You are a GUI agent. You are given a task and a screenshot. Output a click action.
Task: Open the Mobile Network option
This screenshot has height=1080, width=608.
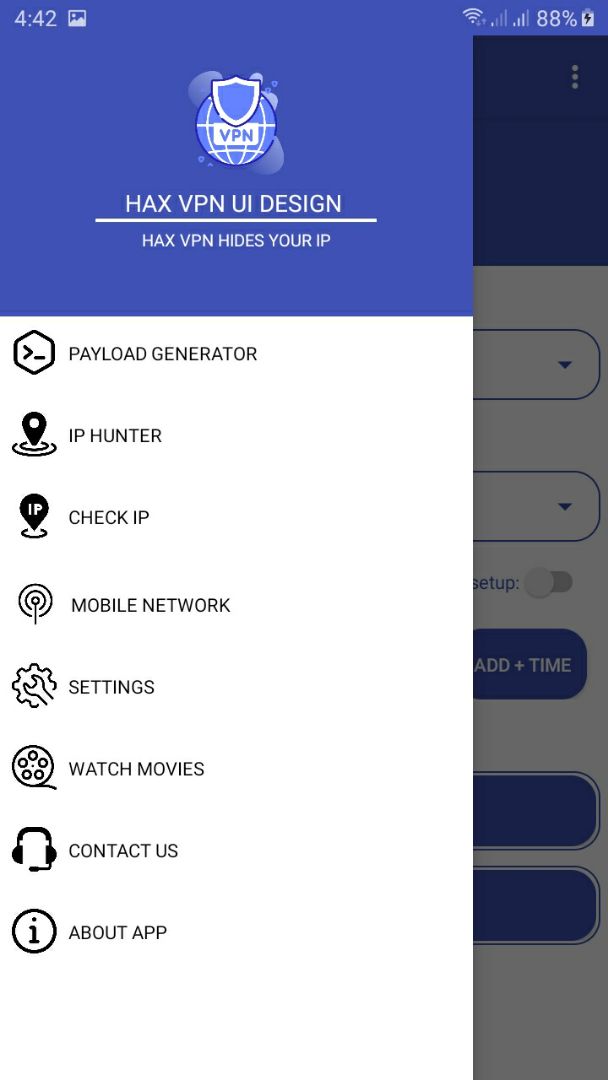pyautogui.click(x=150, y=605)
